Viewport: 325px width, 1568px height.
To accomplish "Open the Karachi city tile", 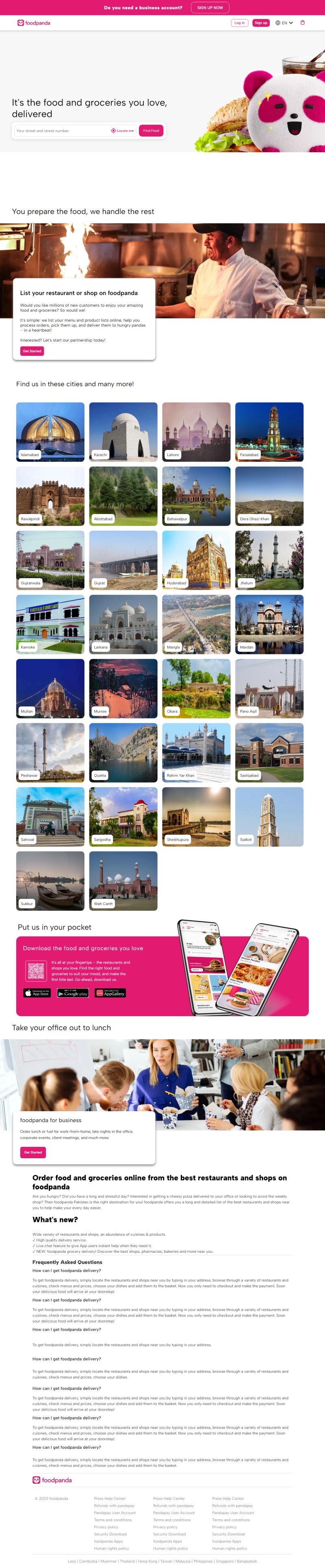I will 123,432.
